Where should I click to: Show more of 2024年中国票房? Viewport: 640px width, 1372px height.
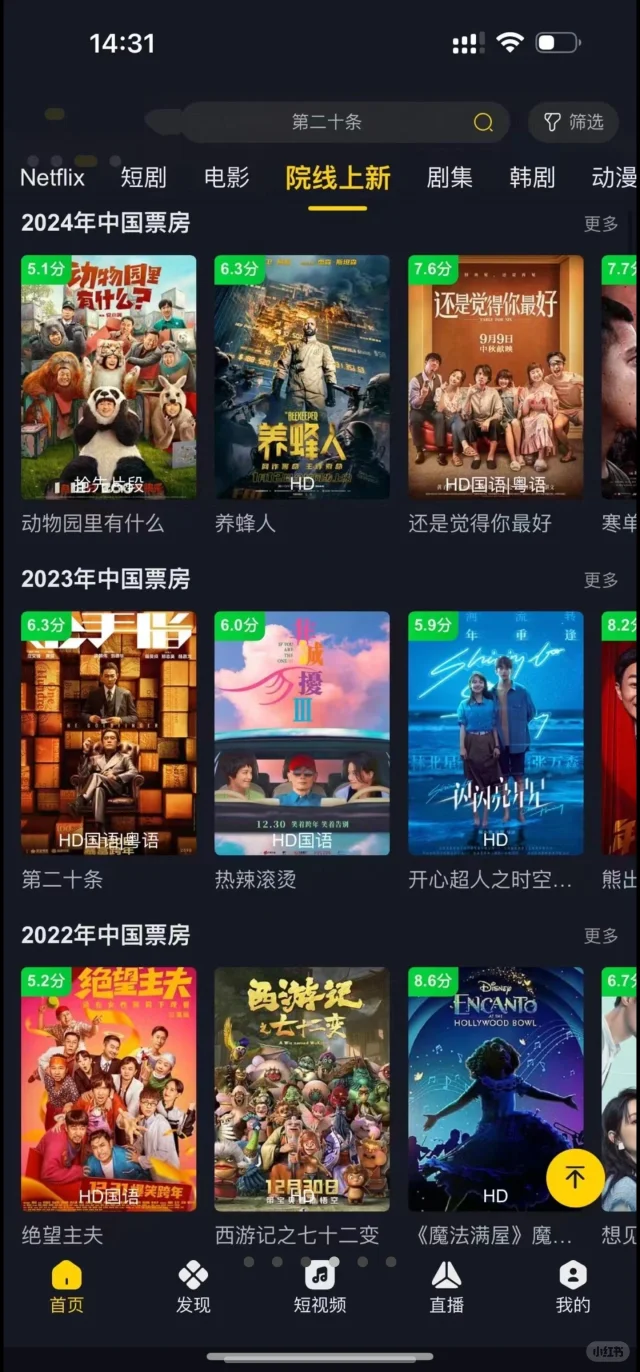(x=601, y=224)
